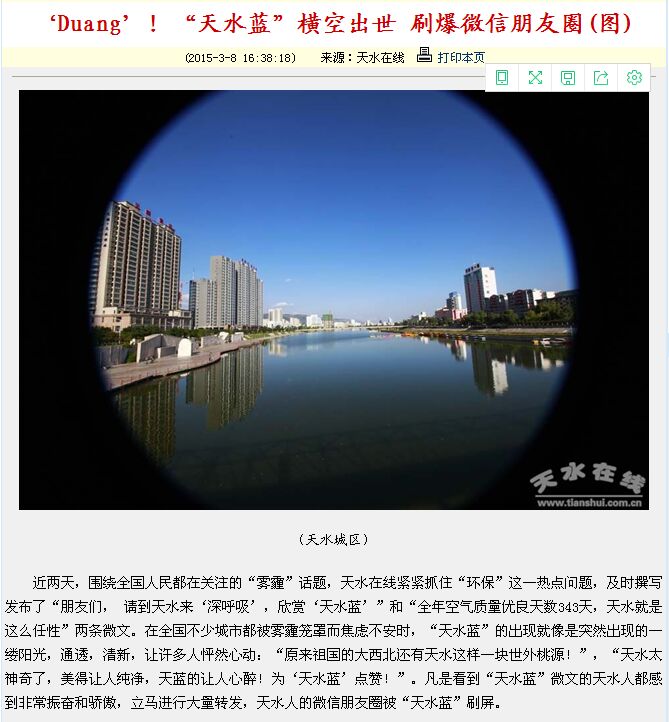669x722 pixels.
Task: Send image to phone icon
Action: coord(502,77)
